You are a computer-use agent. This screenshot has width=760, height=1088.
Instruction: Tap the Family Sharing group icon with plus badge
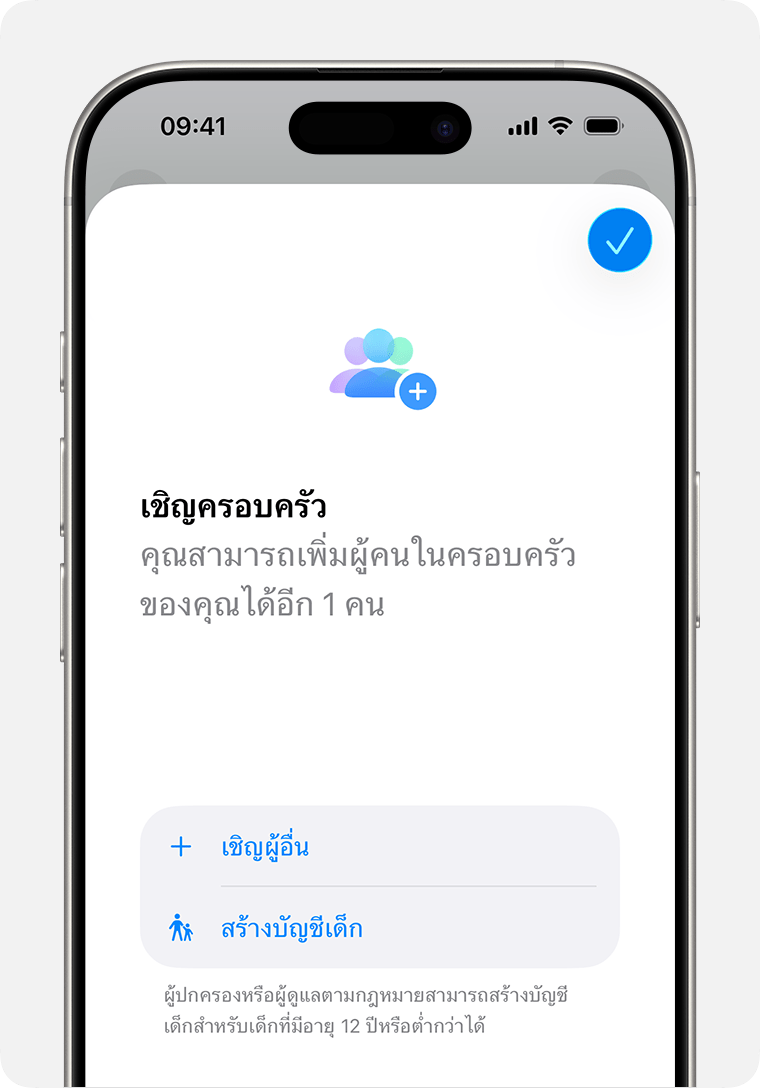(383, 365)
